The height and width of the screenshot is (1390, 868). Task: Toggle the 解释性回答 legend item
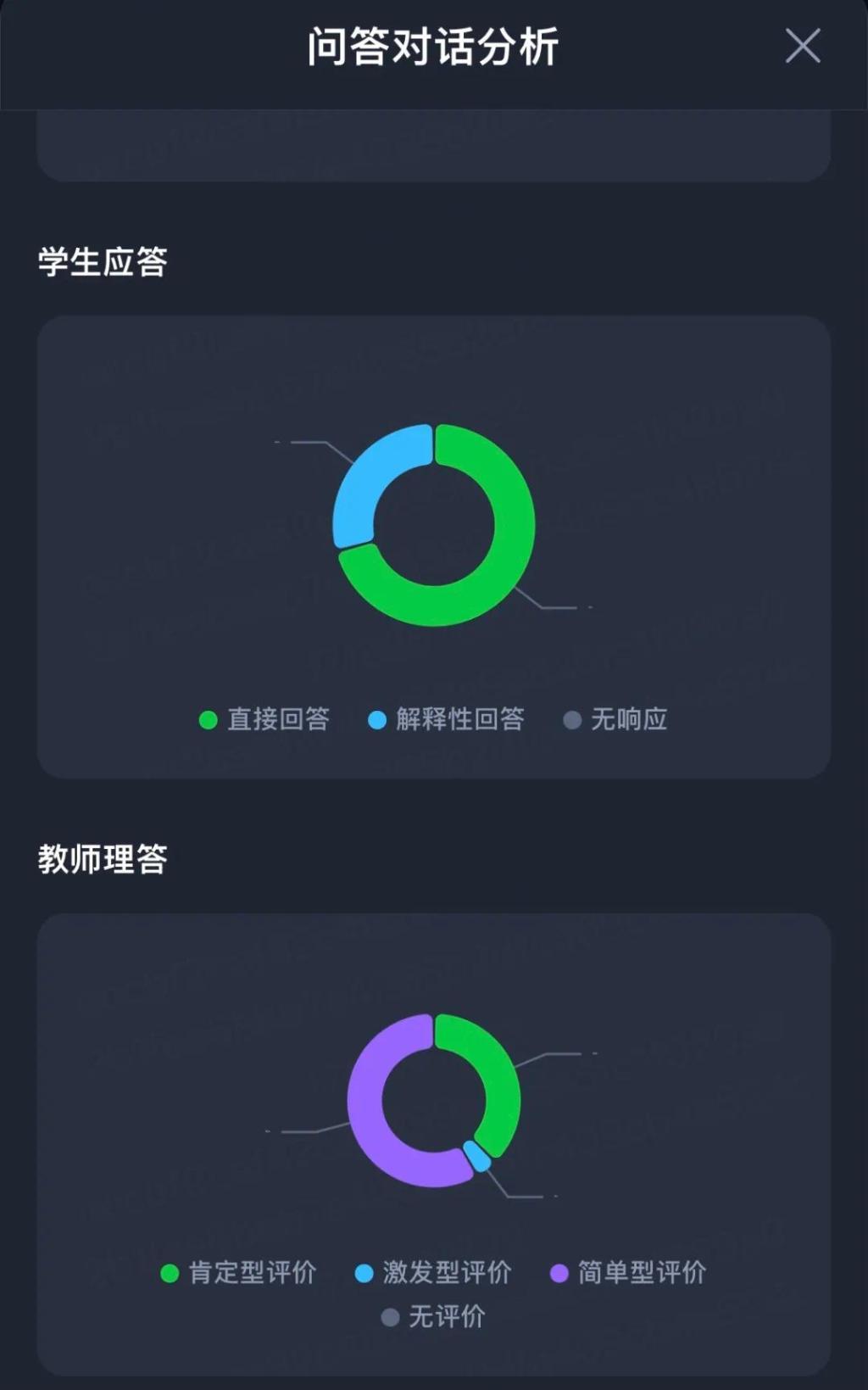pos(447,719)
